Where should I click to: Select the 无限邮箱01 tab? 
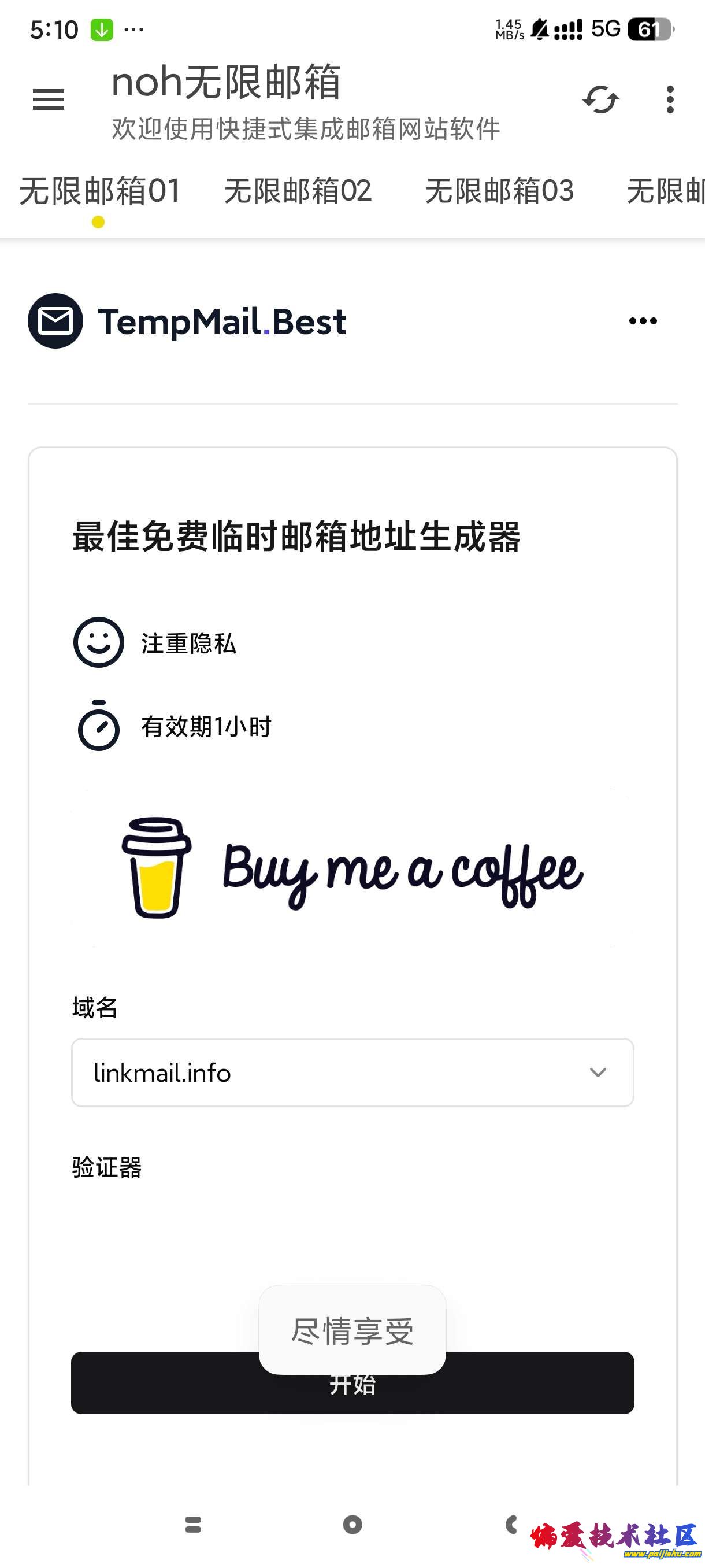(x=99, y=191)
